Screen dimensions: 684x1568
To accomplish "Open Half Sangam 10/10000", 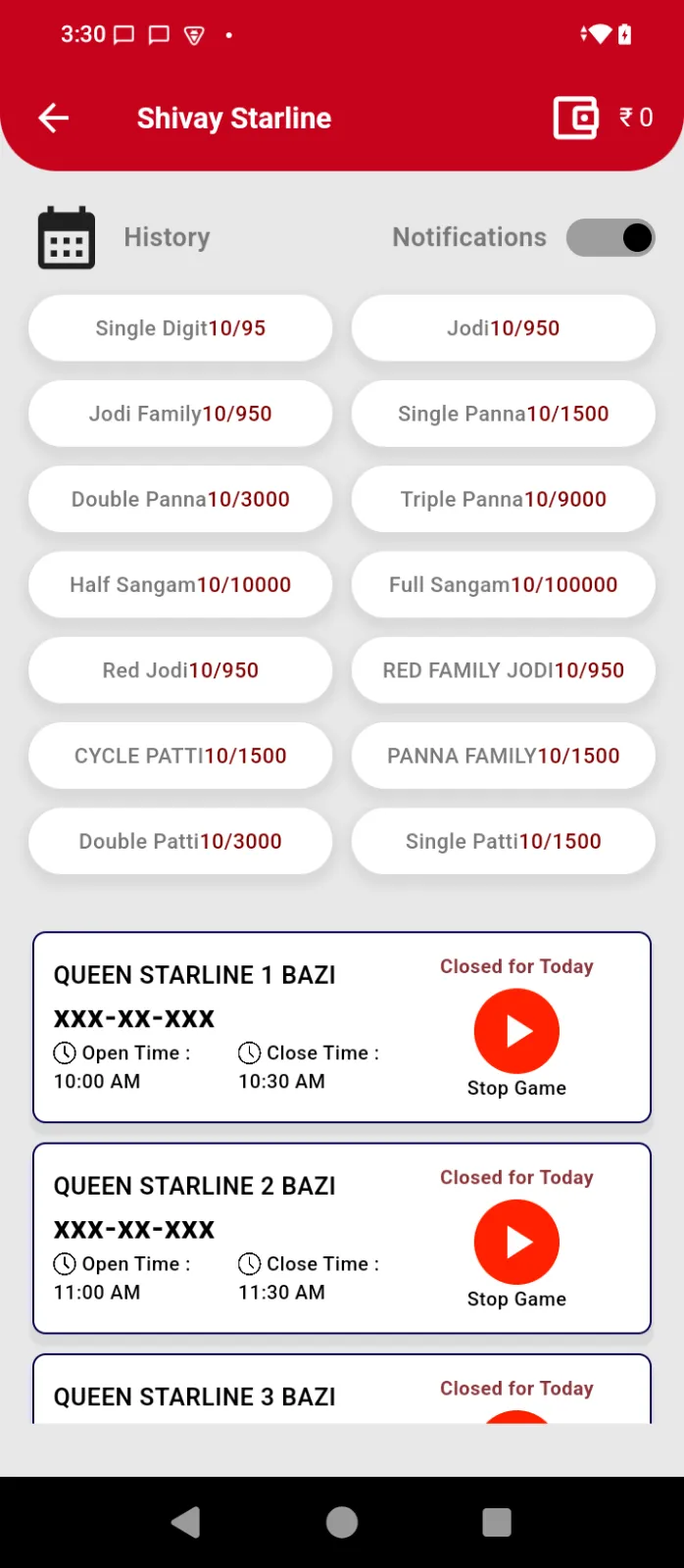I will [180, 585].
